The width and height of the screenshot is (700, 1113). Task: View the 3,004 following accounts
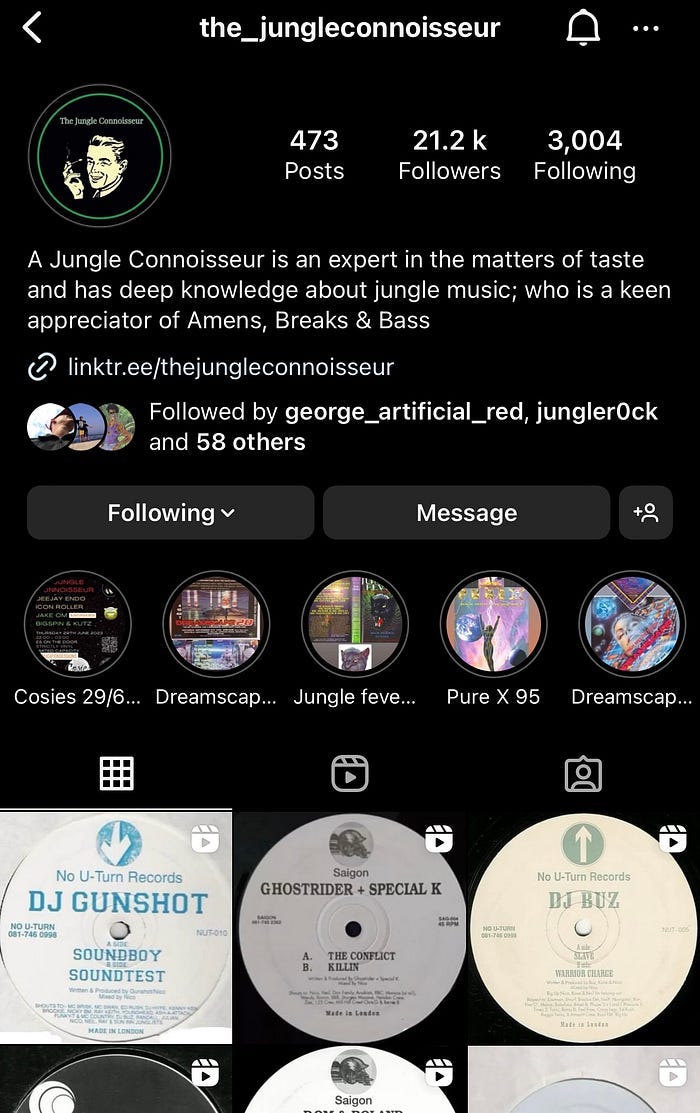coord(584,154)
